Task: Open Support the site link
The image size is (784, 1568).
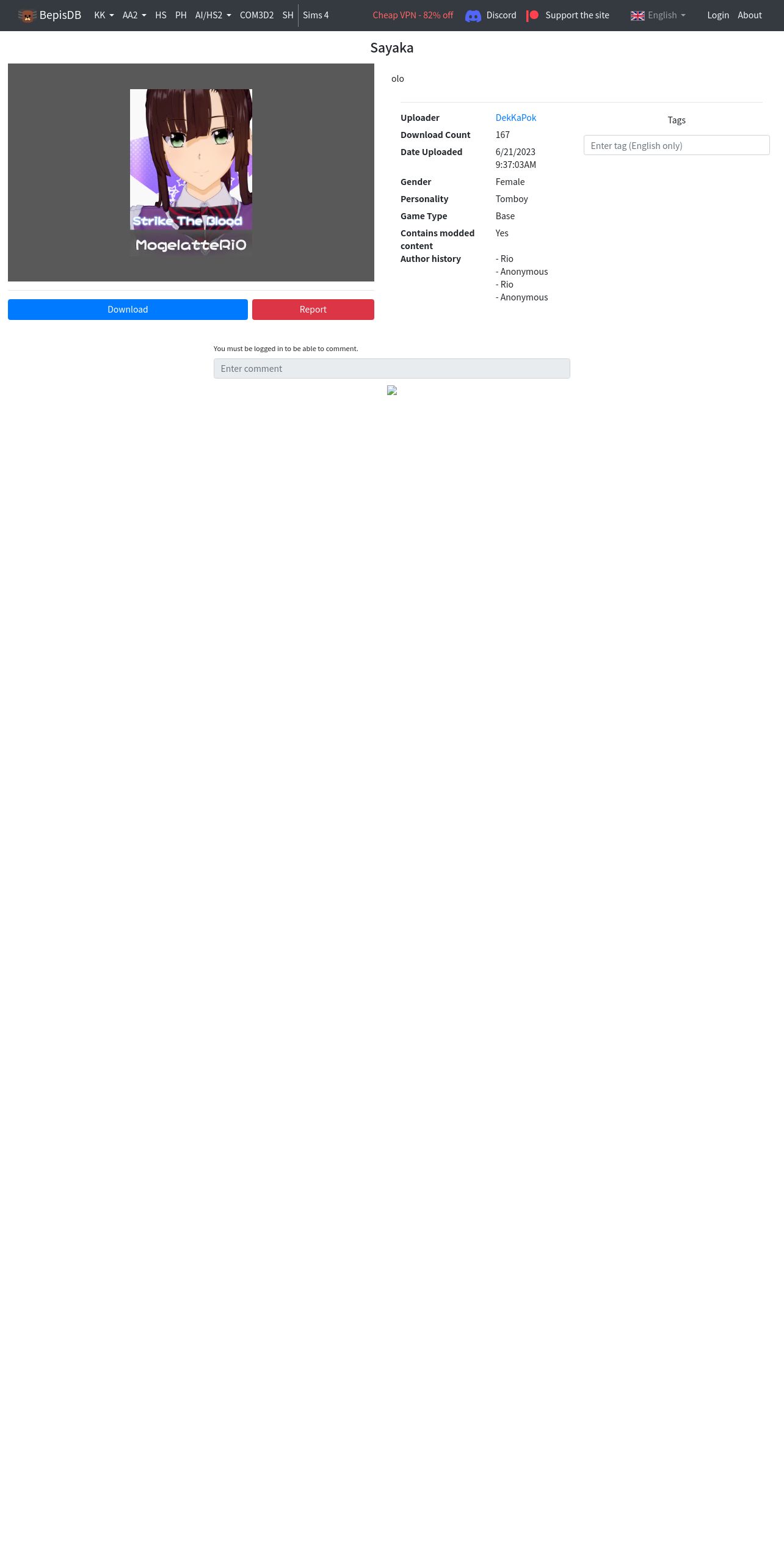Action: (x=568, y=15)
